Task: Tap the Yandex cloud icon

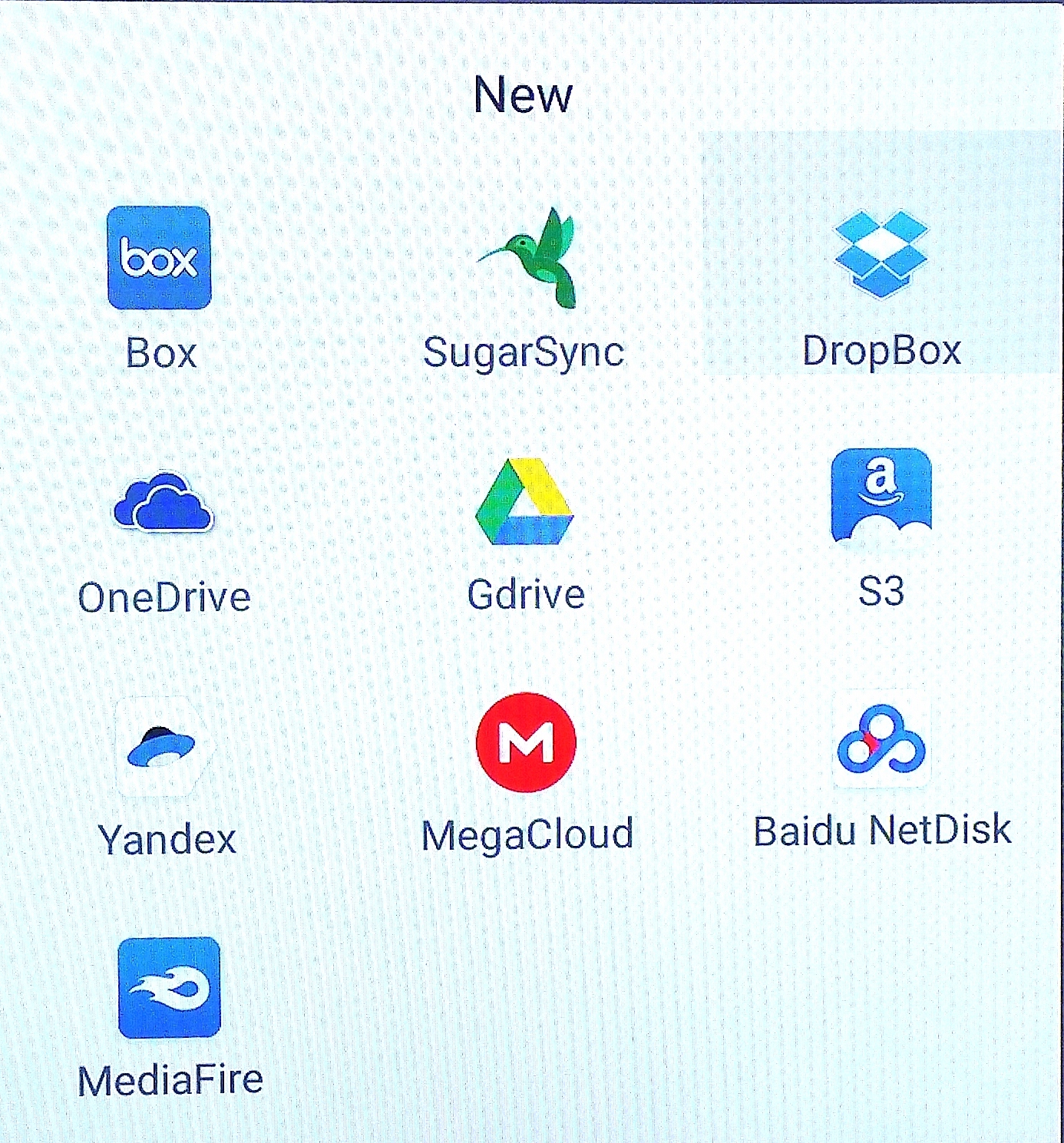Action: 162,745
